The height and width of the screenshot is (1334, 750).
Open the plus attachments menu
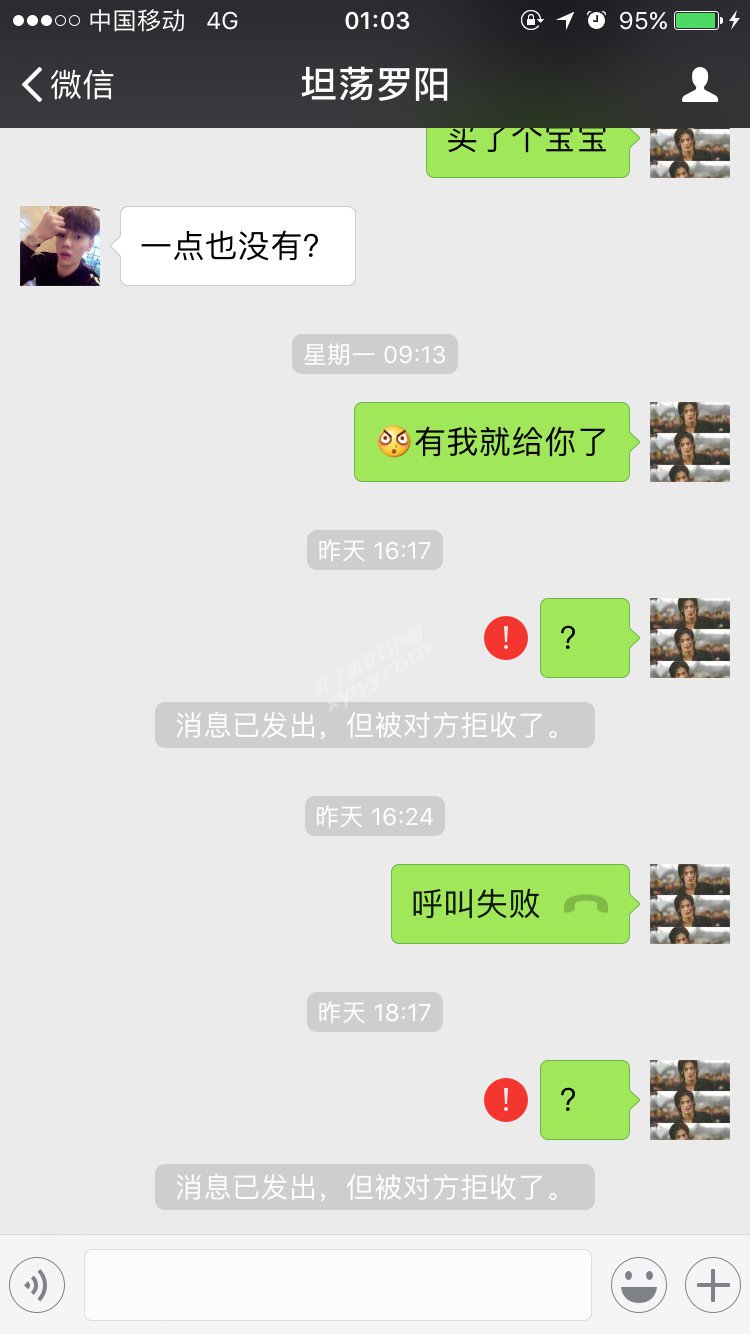click(x=713, y=1285)
